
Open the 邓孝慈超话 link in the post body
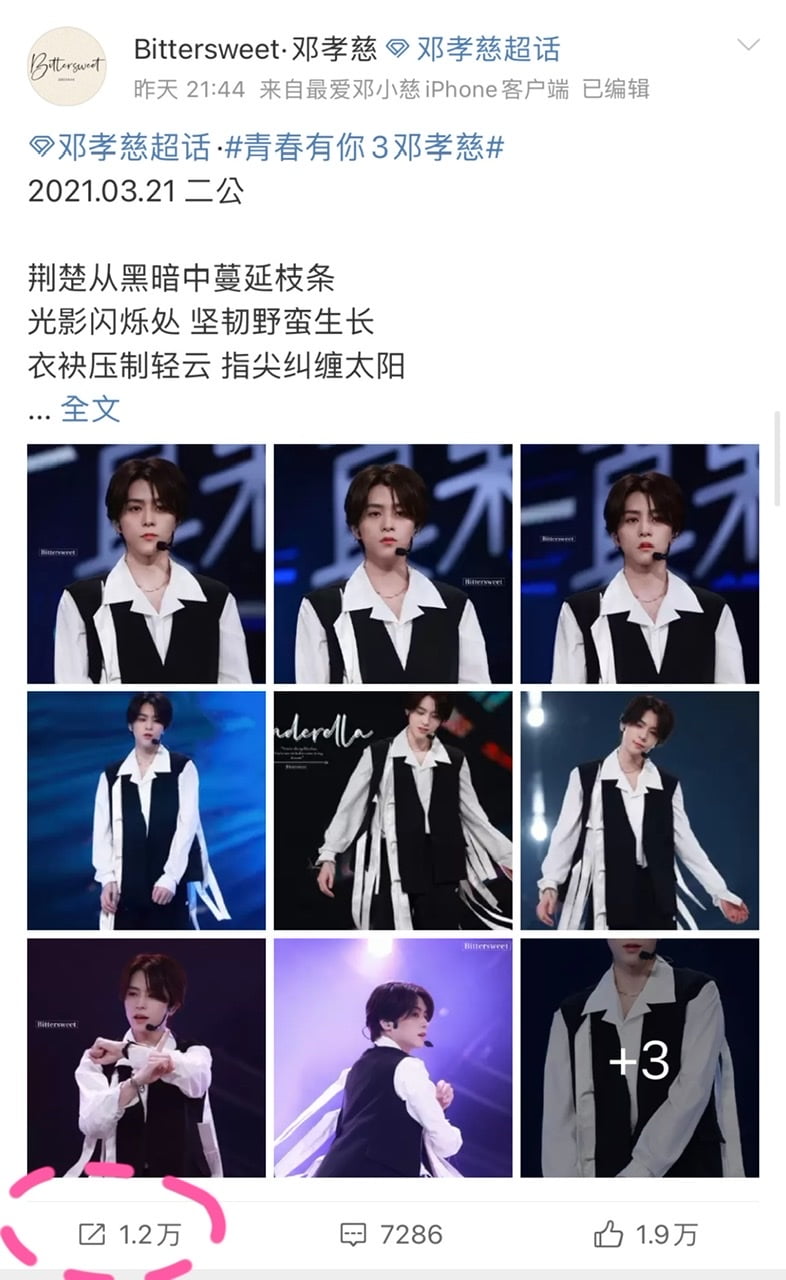120,148
